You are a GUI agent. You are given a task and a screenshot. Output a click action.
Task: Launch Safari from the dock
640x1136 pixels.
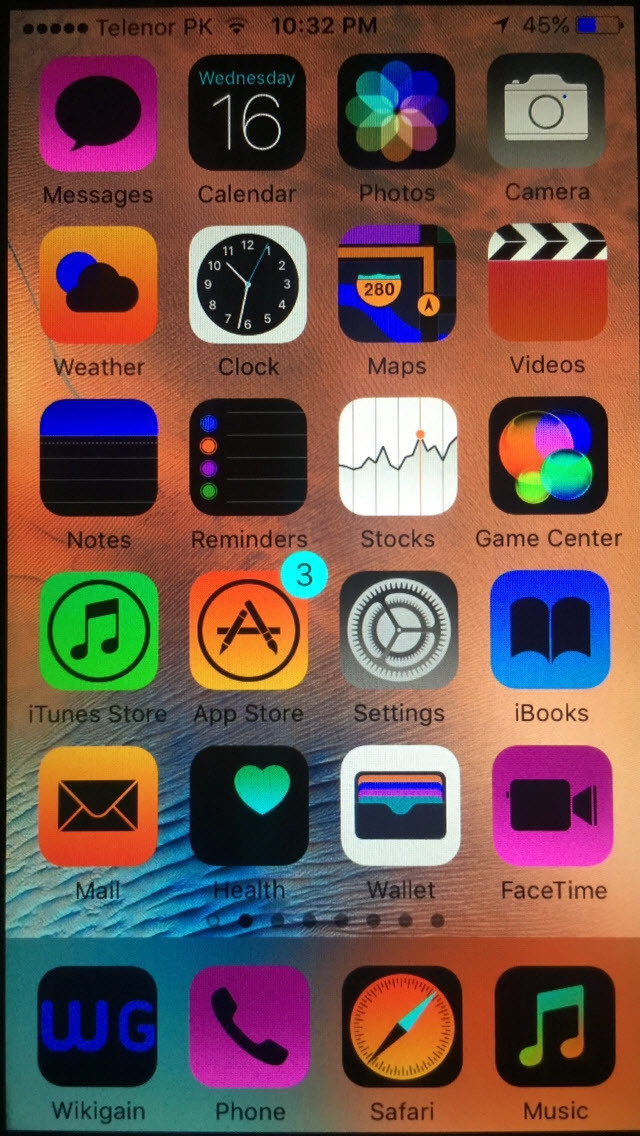coord(402,1026)
